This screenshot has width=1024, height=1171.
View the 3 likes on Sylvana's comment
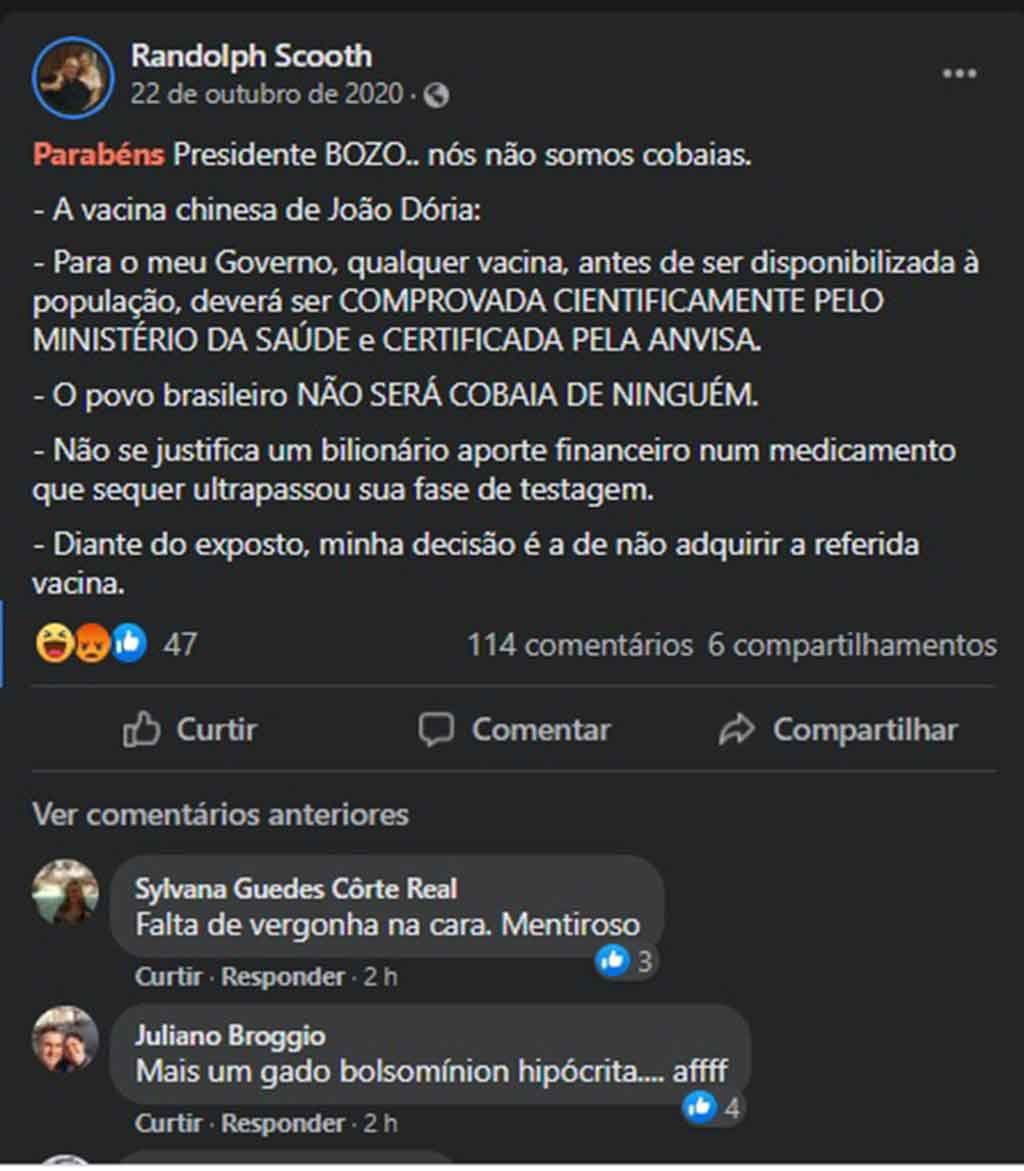coord(625,962)
